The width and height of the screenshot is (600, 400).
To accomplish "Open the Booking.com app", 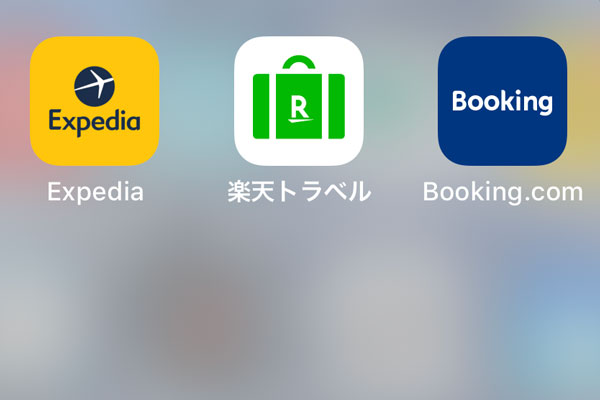I will (502, 101).
